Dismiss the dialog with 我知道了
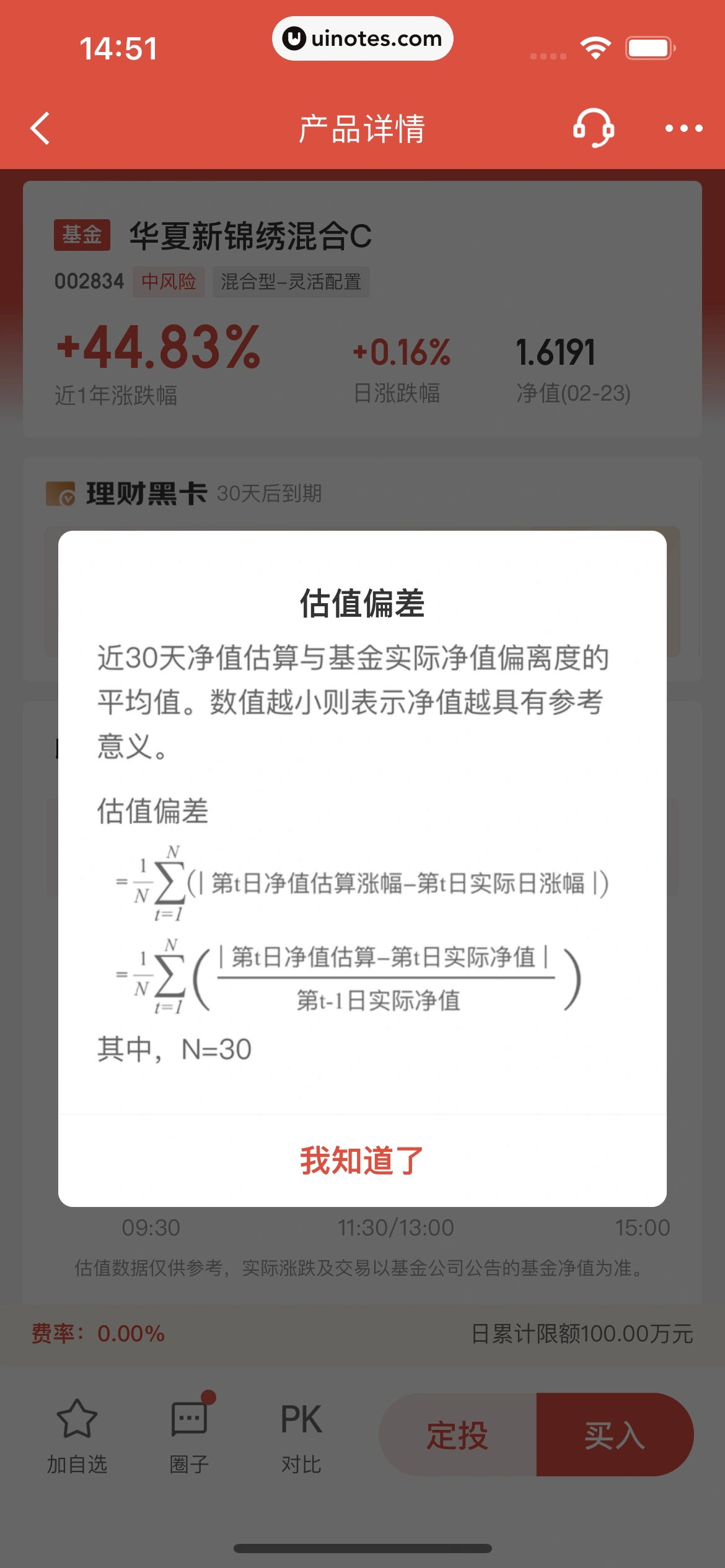 [362, 1160]
